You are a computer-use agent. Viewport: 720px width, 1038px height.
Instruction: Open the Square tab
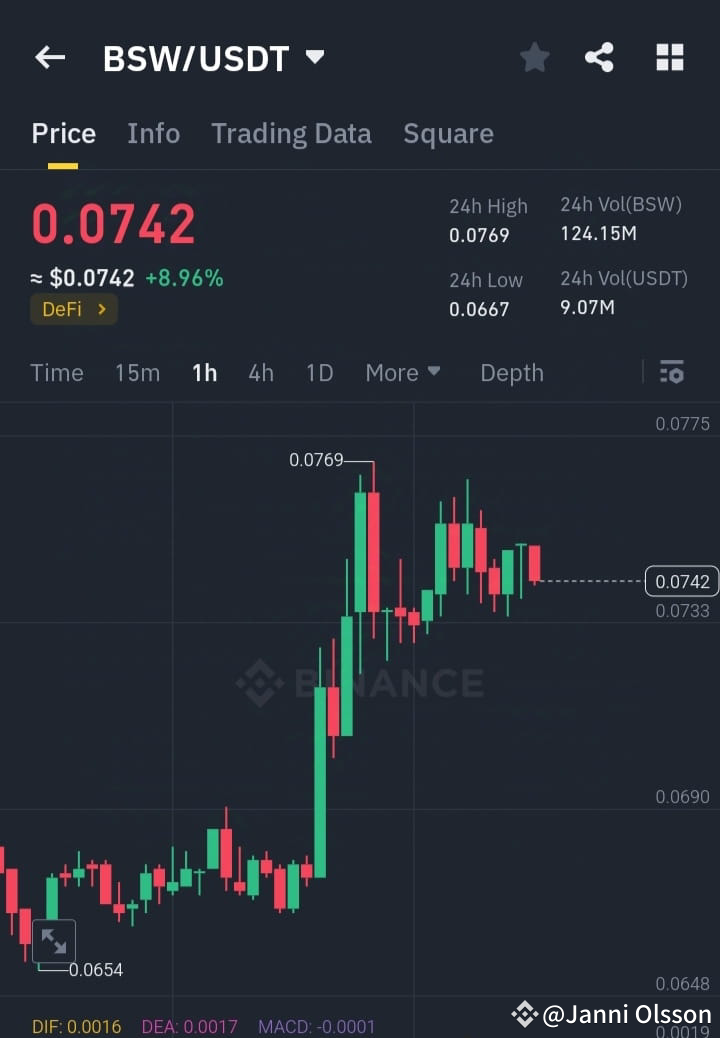click(x=448, y=133)
